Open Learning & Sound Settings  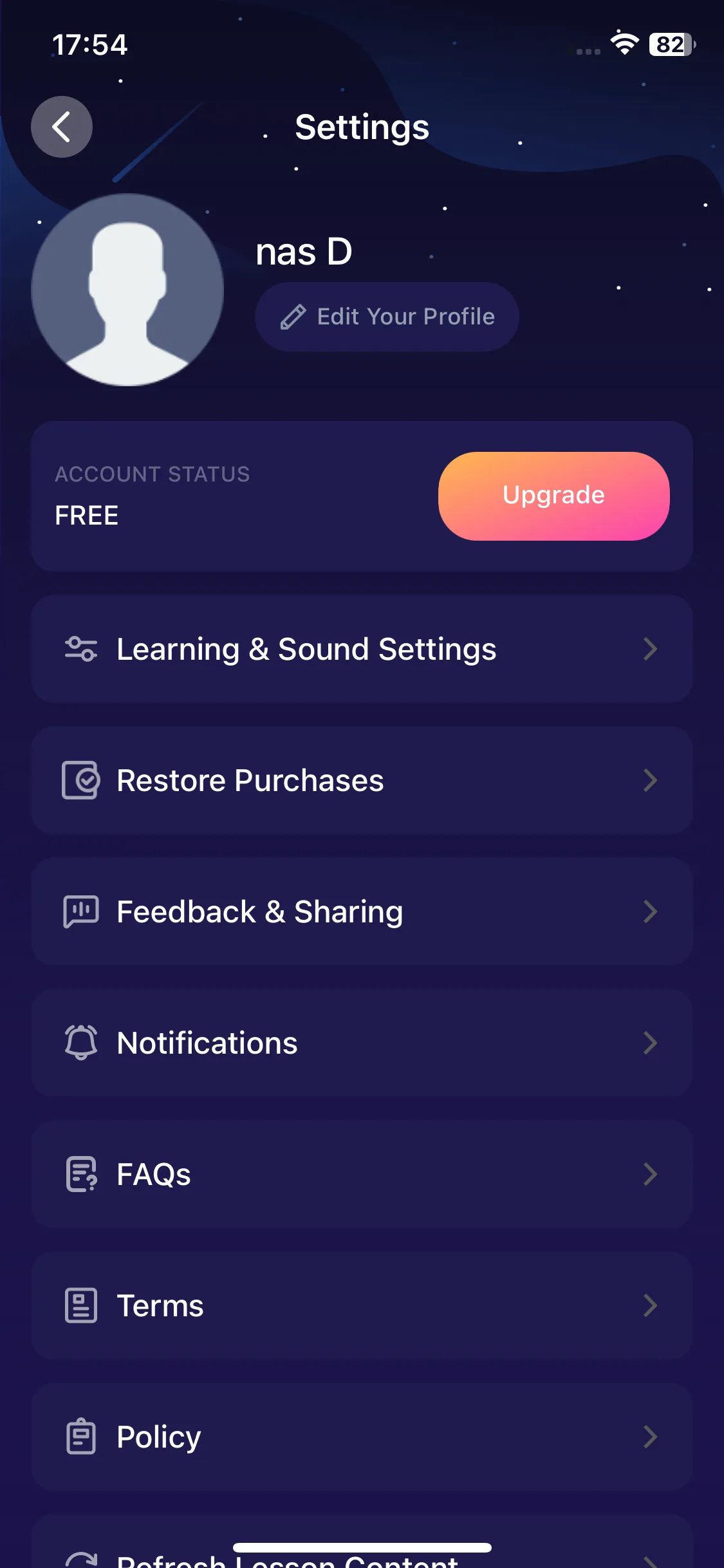point(362,649)
